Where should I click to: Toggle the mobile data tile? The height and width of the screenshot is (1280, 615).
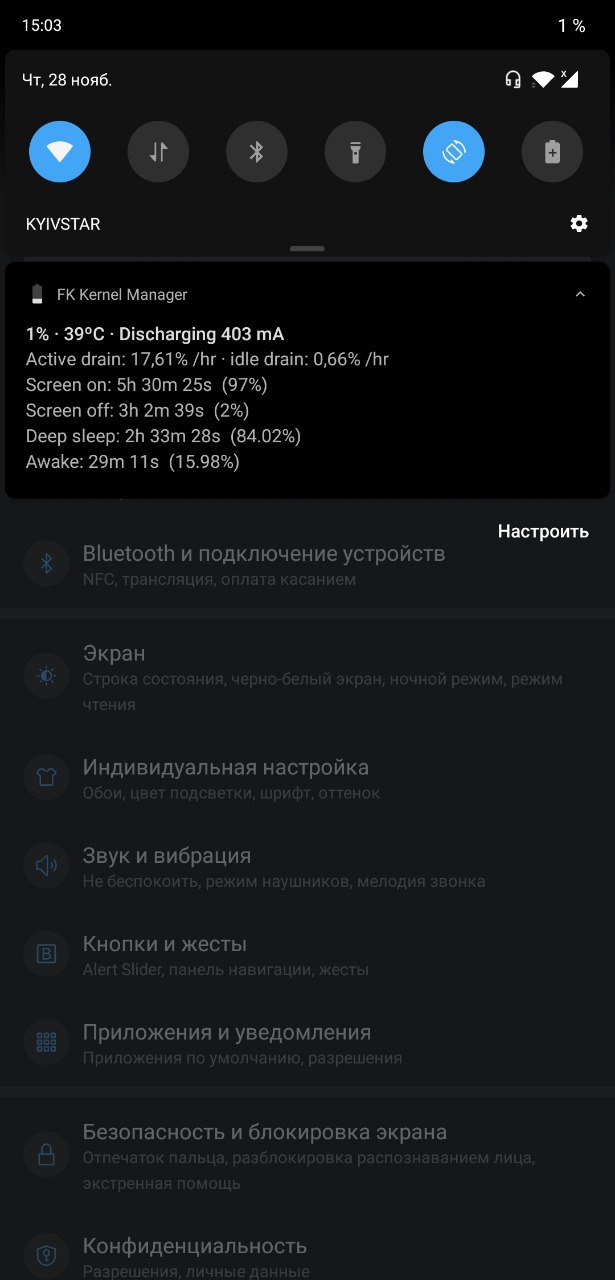point(158,152)
